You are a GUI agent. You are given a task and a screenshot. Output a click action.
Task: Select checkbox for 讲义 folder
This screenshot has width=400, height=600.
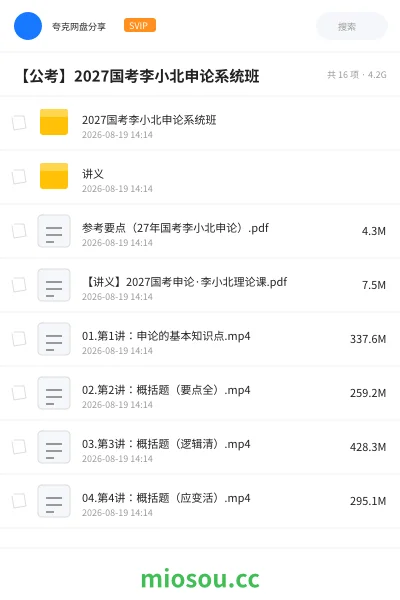click(x=19, y=177)
